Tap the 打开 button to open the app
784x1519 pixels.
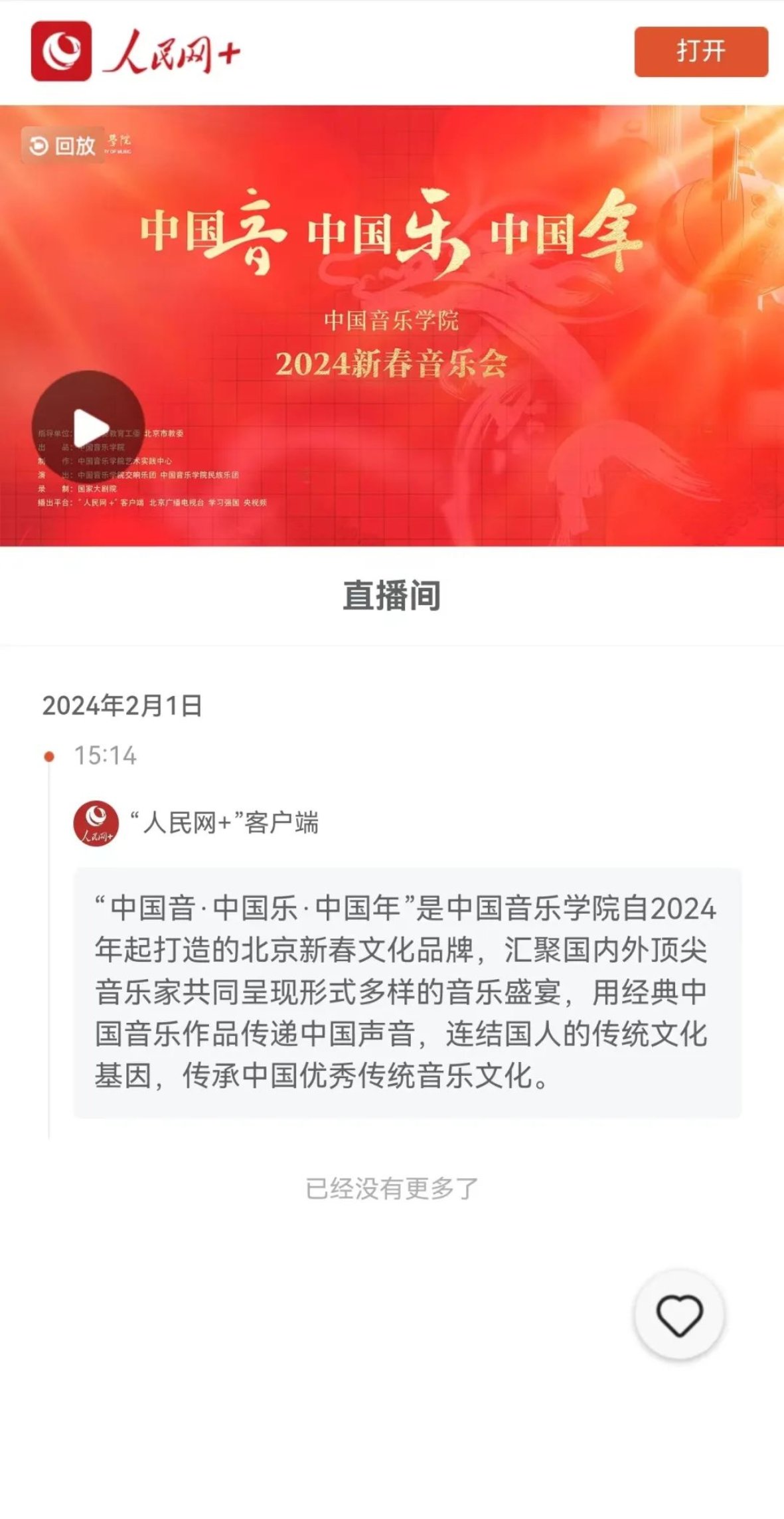(701, 52)
